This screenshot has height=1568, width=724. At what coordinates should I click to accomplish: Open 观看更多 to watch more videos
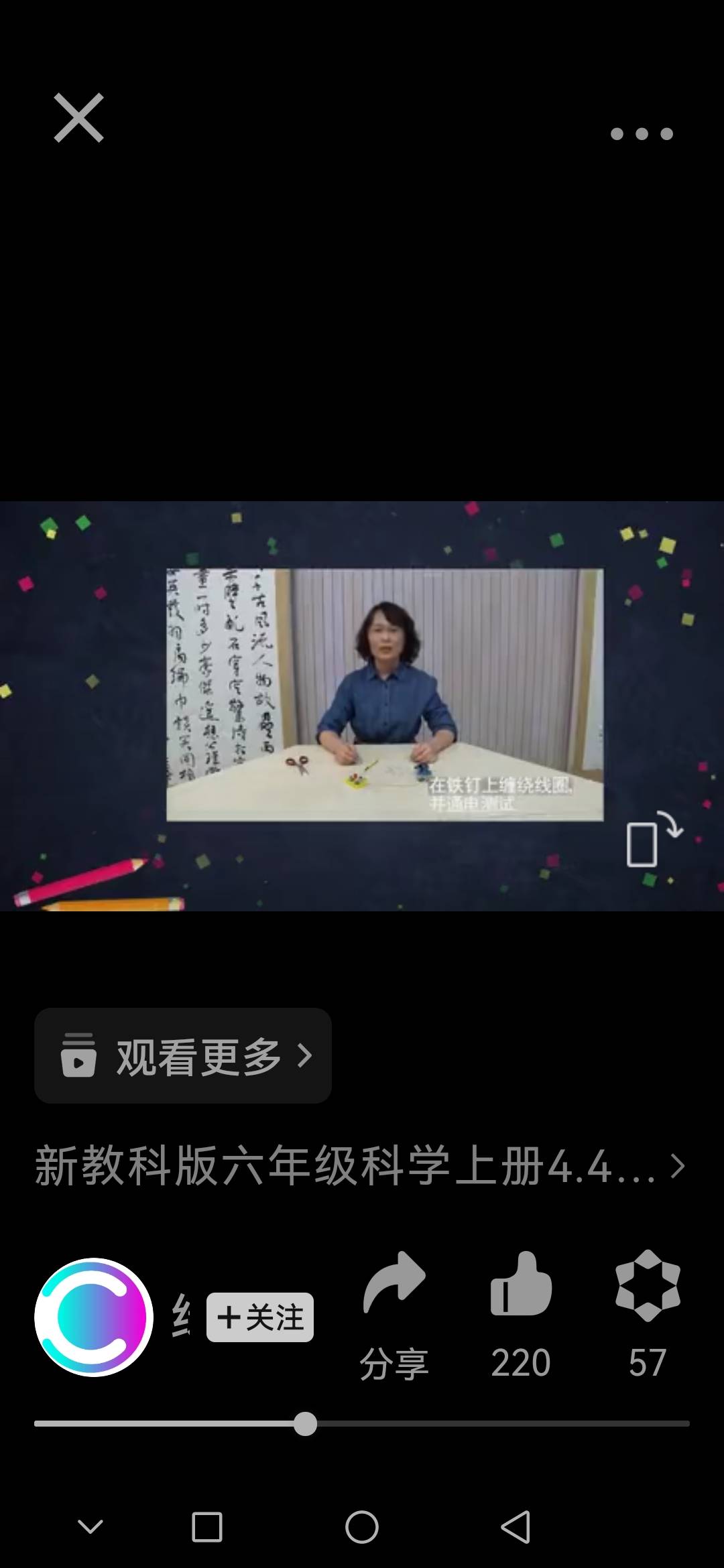[x=183, y=1056]
